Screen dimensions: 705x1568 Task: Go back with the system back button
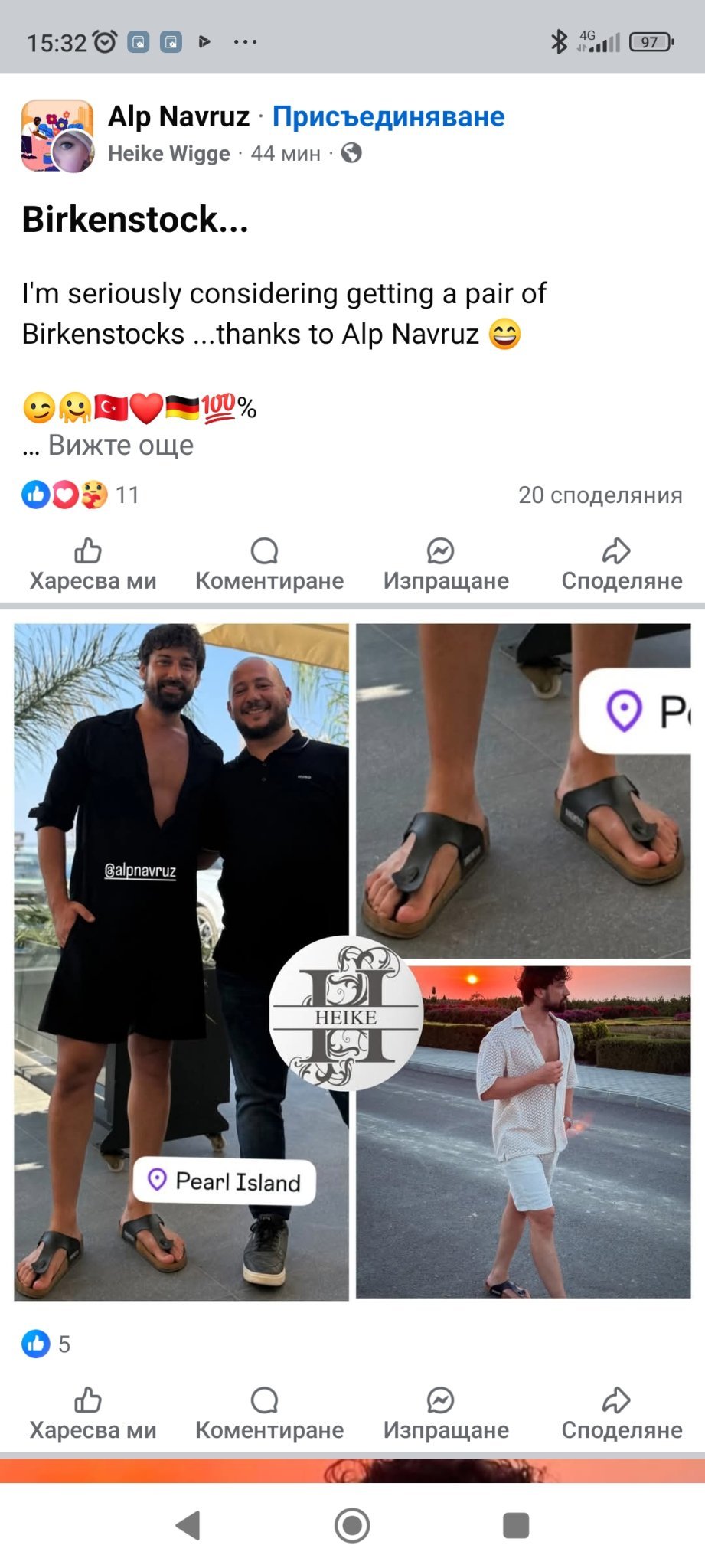tap(188, 1525)
